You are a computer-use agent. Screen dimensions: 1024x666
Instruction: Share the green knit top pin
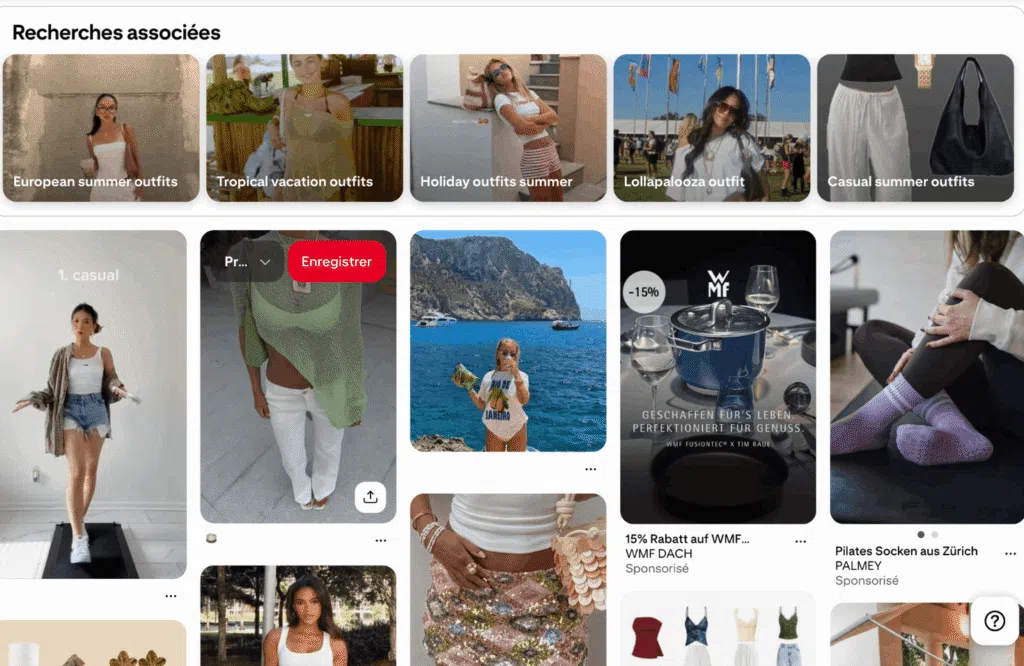[x=370, y=497]
